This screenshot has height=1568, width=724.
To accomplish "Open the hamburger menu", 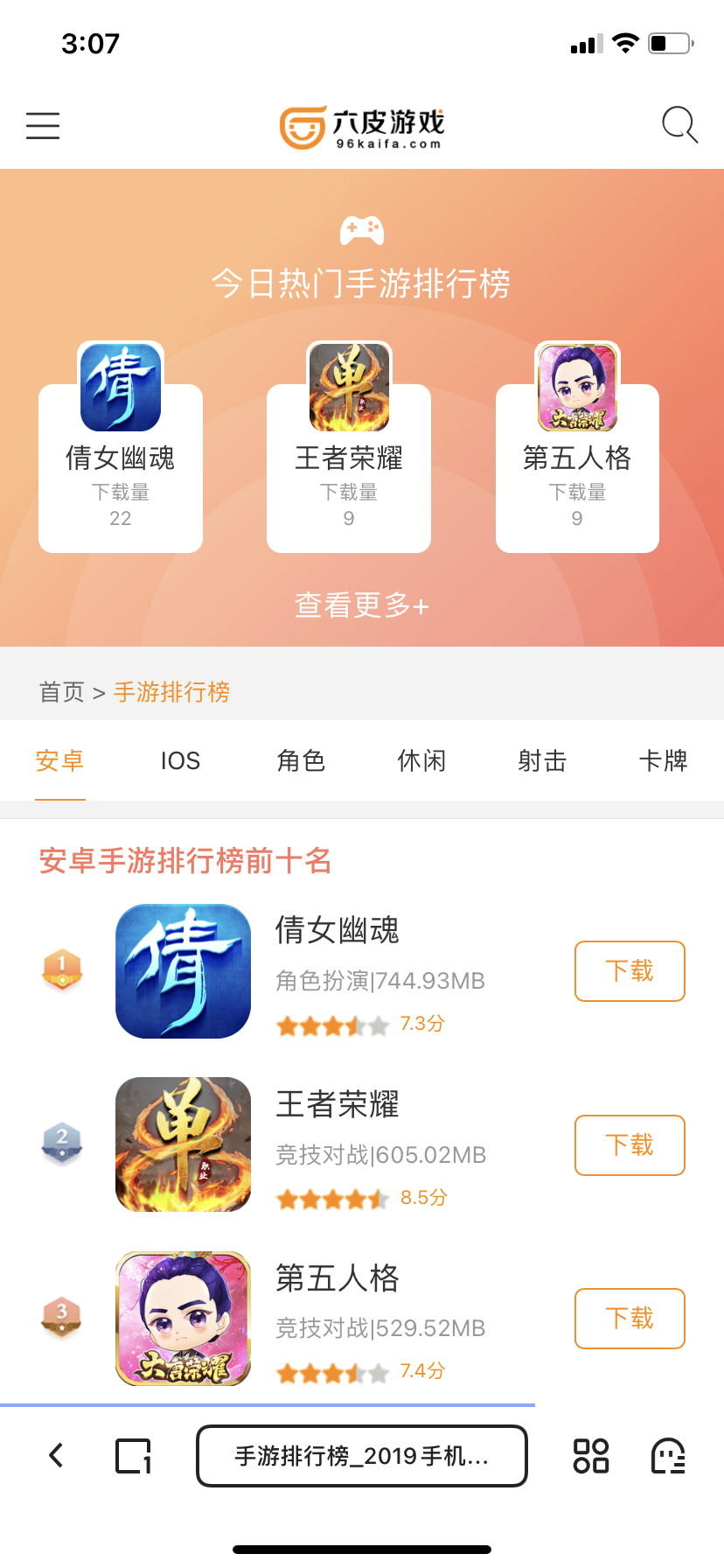I will pos(43,126).
